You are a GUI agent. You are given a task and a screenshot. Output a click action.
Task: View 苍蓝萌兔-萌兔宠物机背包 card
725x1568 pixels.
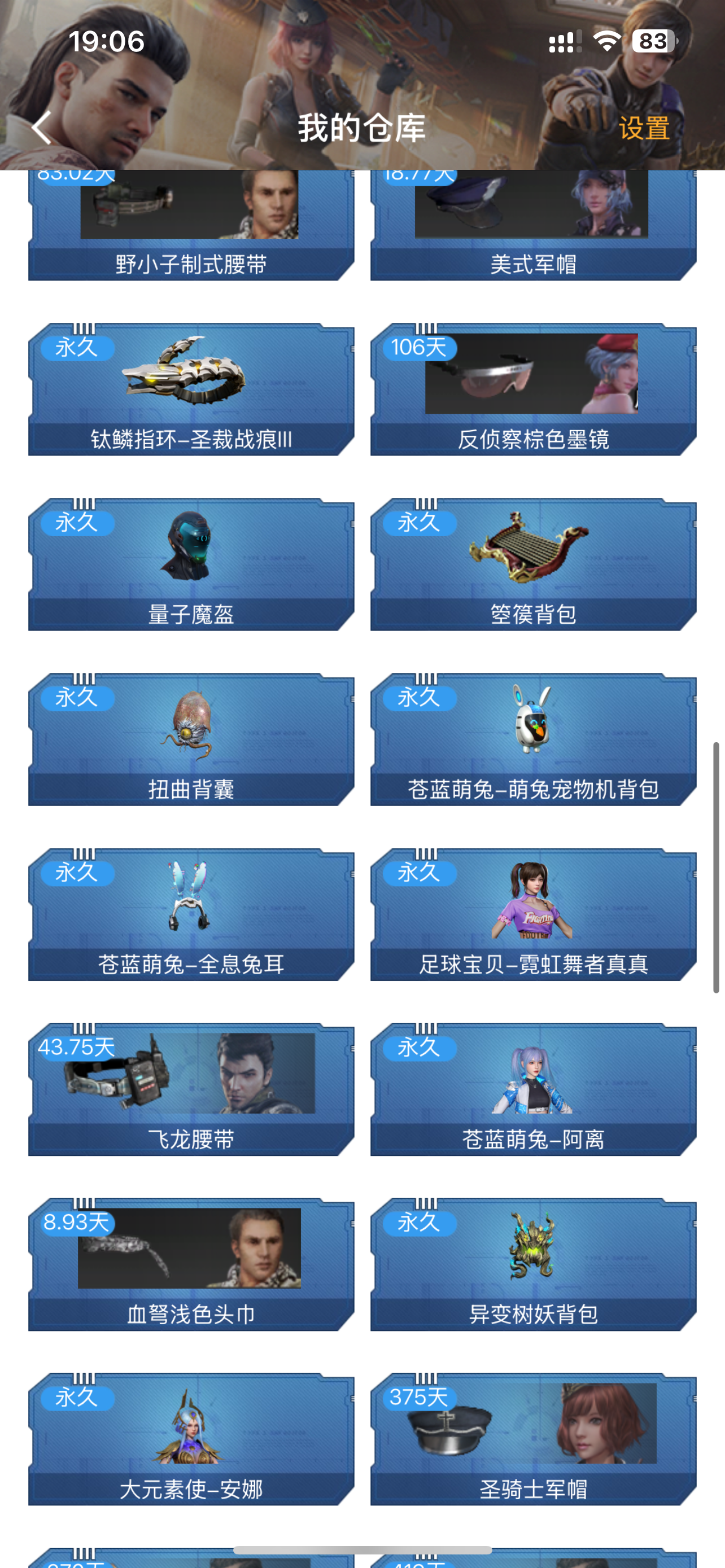pyautogui.click(x=533, y=739)
